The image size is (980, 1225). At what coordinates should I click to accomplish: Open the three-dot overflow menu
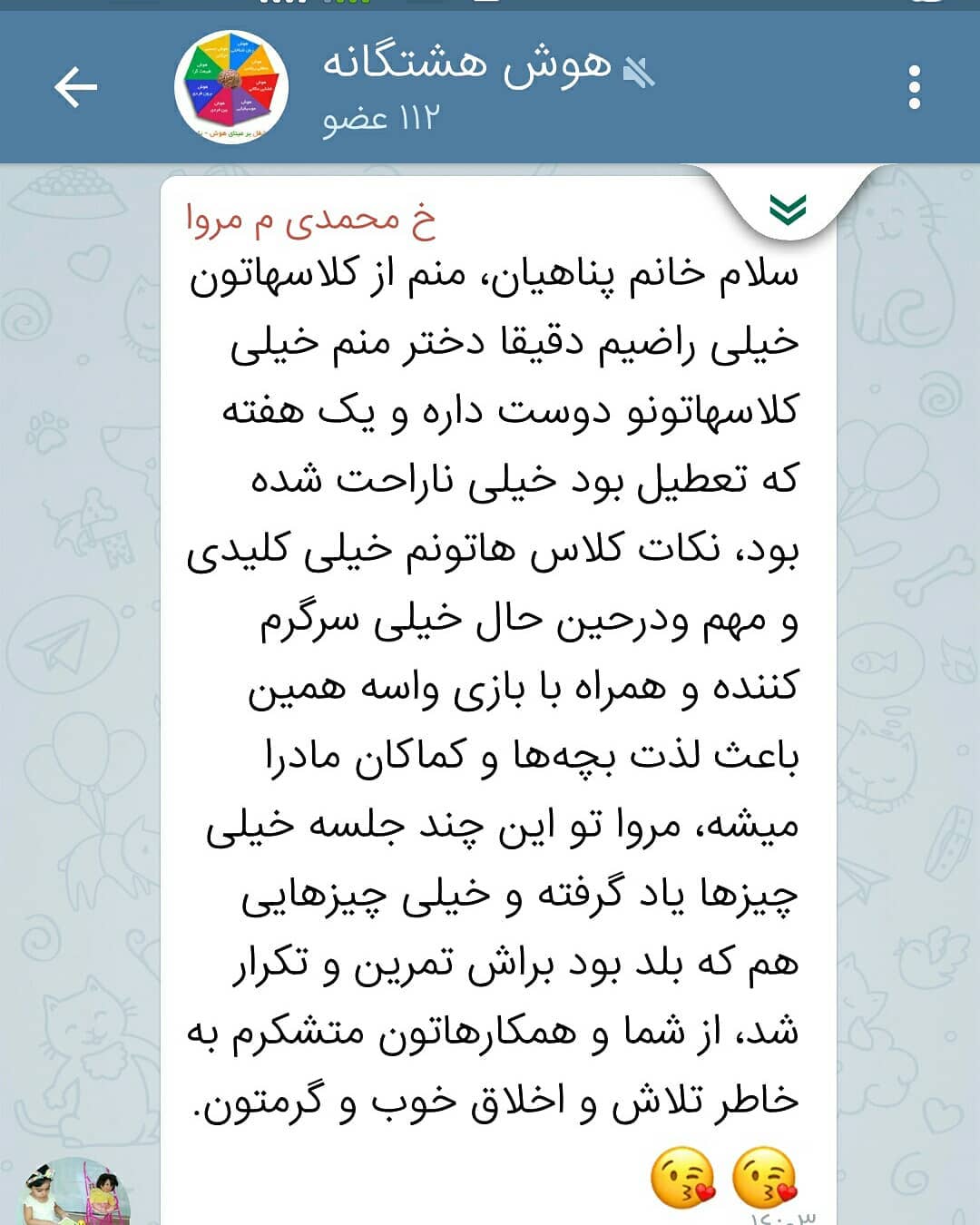pos(914,87)
